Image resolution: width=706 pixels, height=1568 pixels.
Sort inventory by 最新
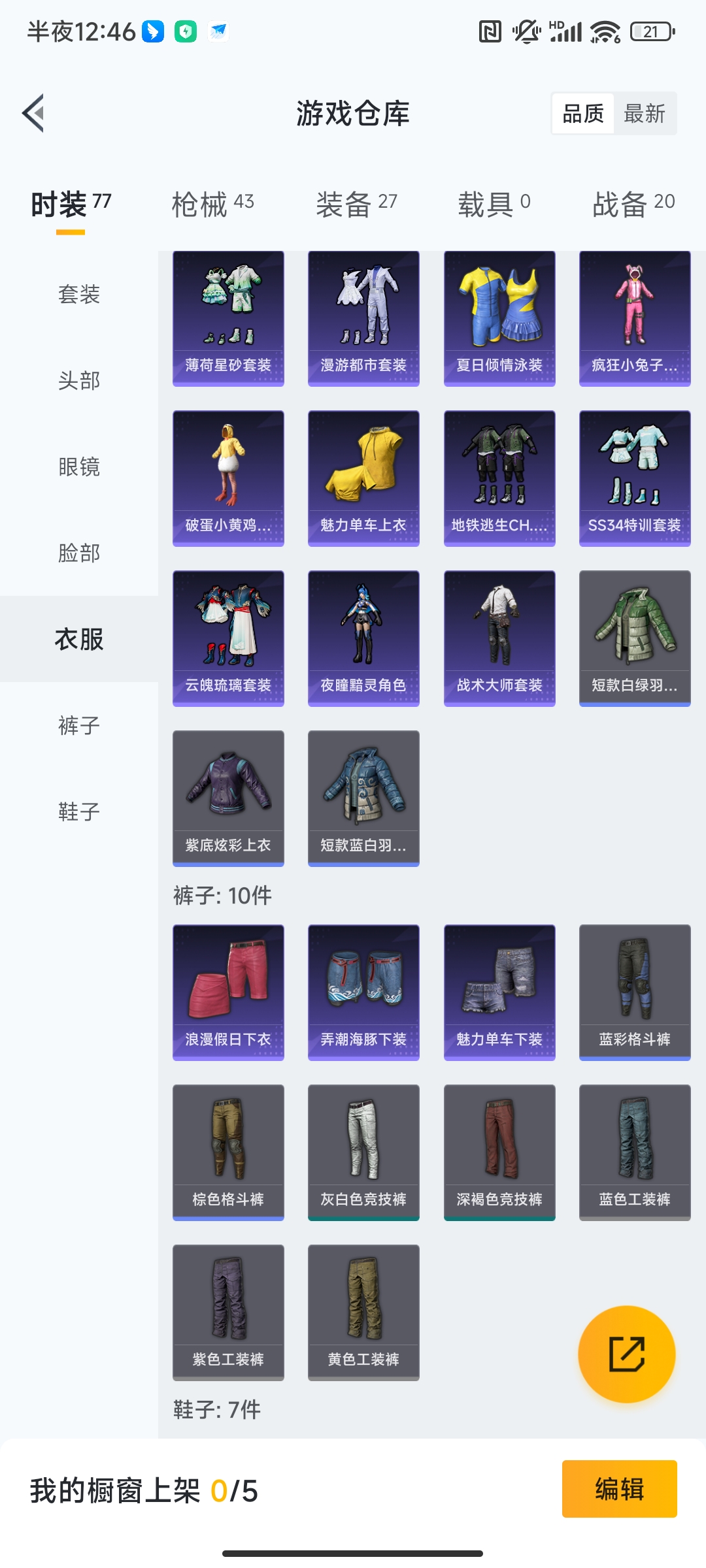pyautogui.click(x=644, y=114)
